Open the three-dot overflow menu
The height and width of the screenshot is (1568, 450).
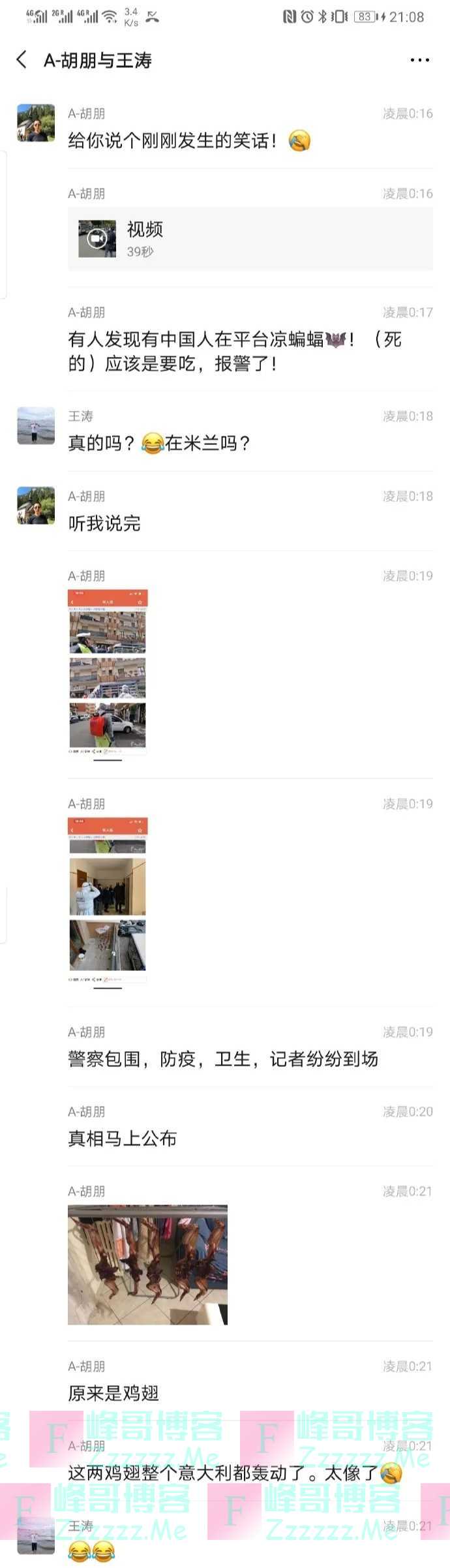click(x=419, y=61)
